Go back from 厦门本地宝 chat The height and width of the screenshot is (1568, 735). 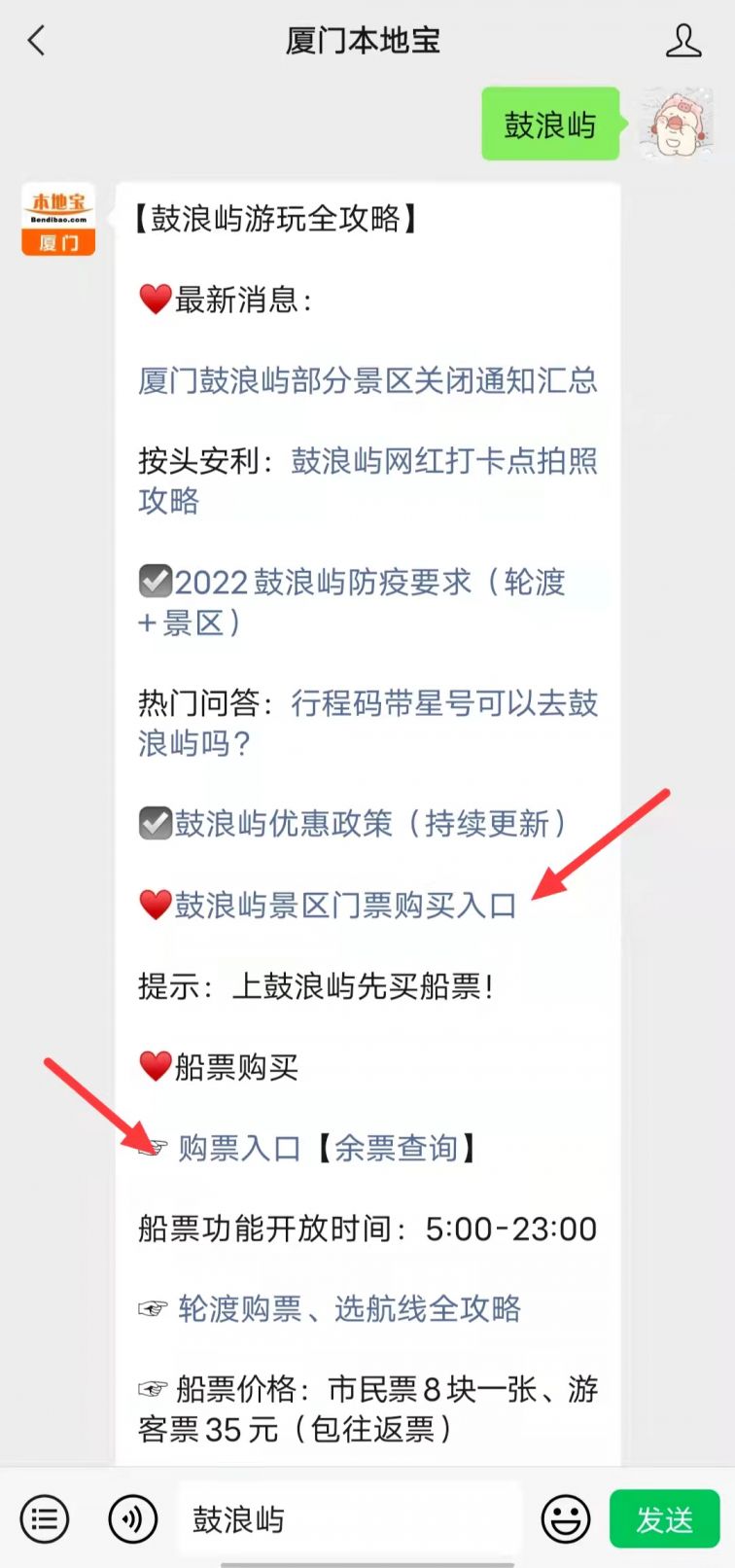37,41
